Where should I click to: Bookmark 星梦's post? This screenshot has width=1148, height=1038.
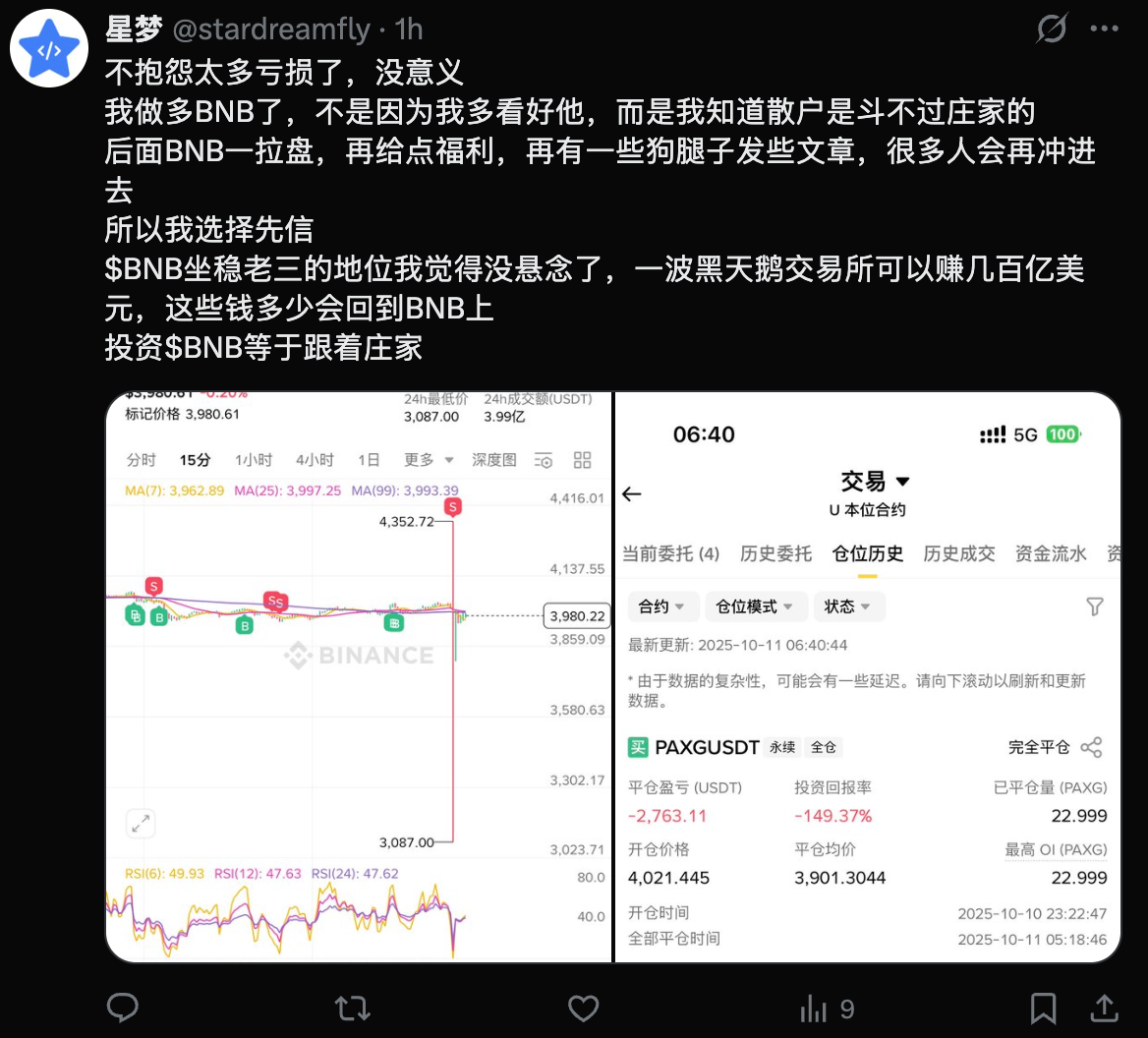[1043, 1008]
